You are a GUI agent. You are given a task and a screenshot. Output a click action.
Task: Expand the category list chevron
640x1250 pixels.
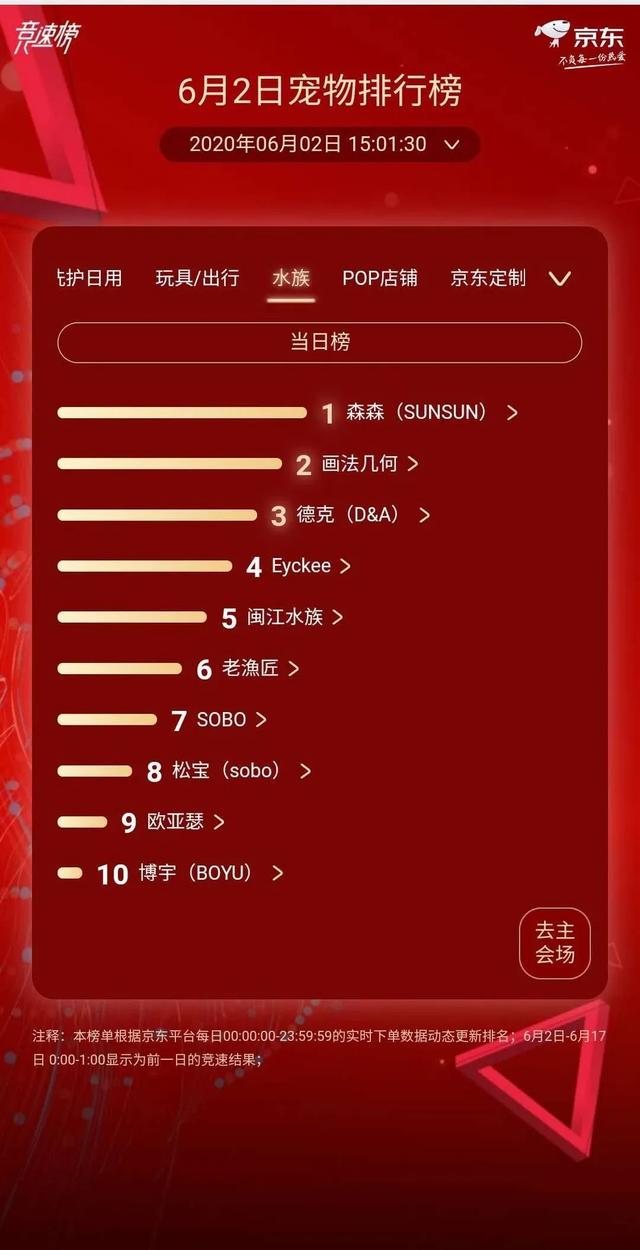point(560,279)
